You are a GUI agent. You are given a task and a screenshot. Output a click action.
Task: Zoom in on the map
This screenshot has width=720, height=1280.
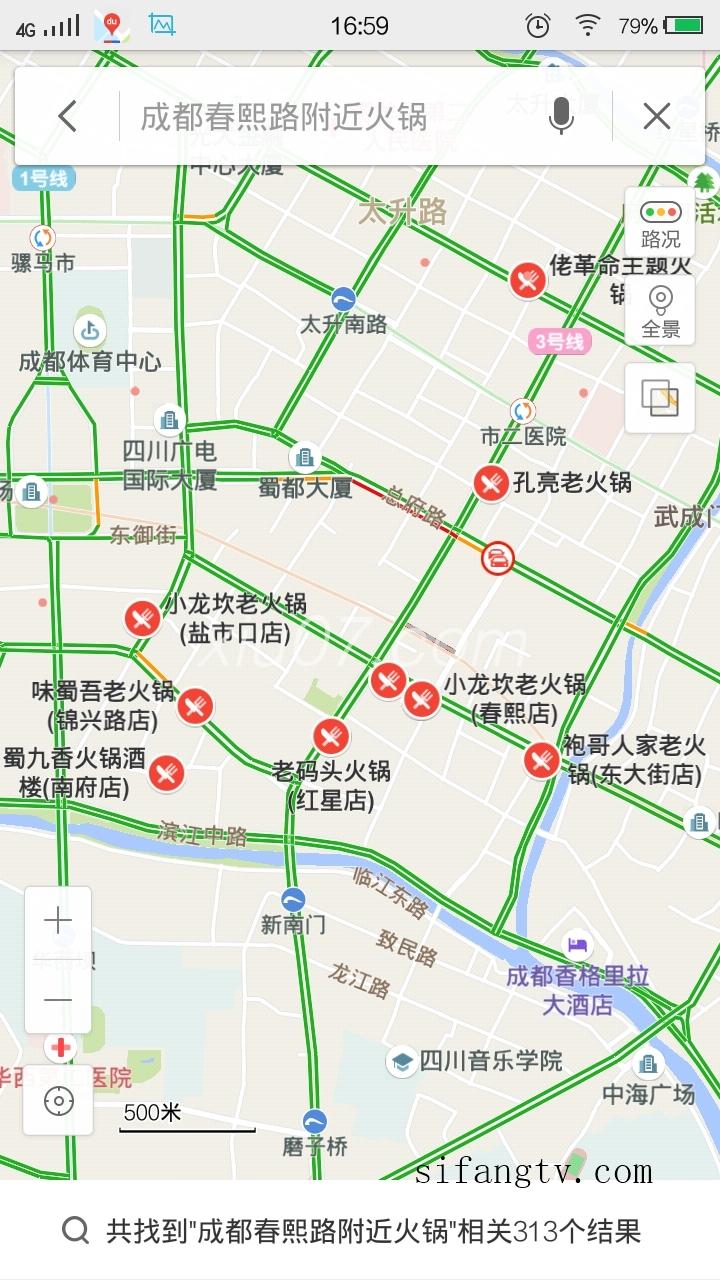tap(58, 921)
